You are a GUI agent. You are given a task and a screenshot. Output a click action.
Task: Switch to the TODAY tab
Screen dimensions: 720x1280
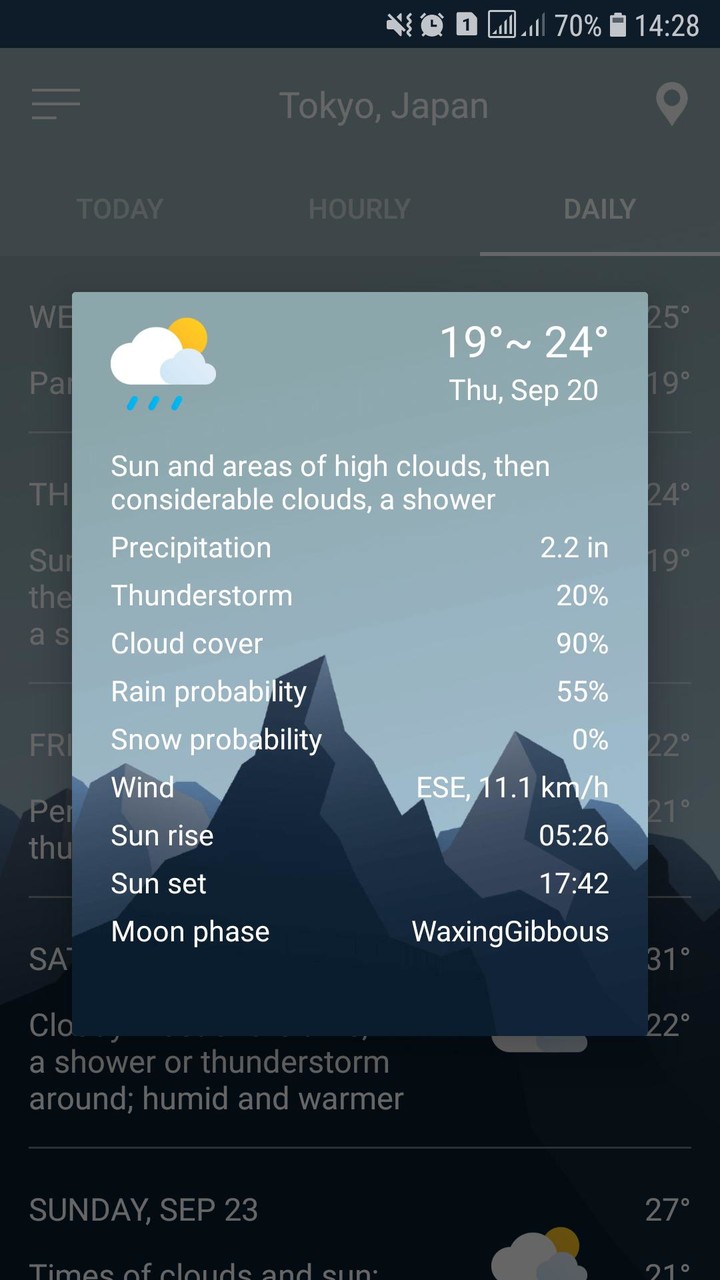click(120, 209)
